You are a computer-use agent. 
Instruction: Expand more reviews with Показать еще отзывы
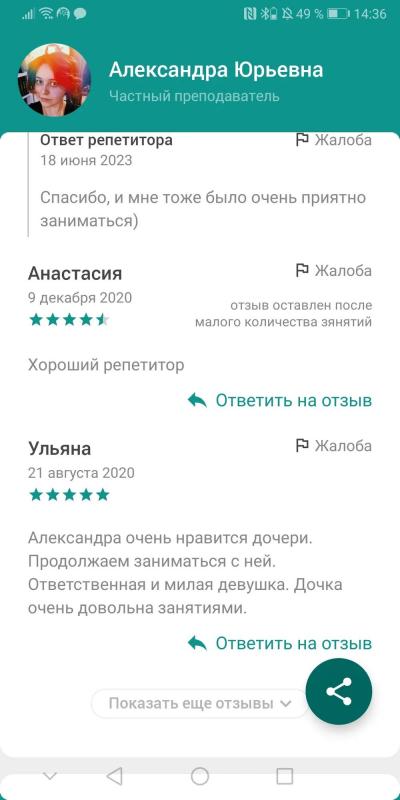click(x=200, y=704)
